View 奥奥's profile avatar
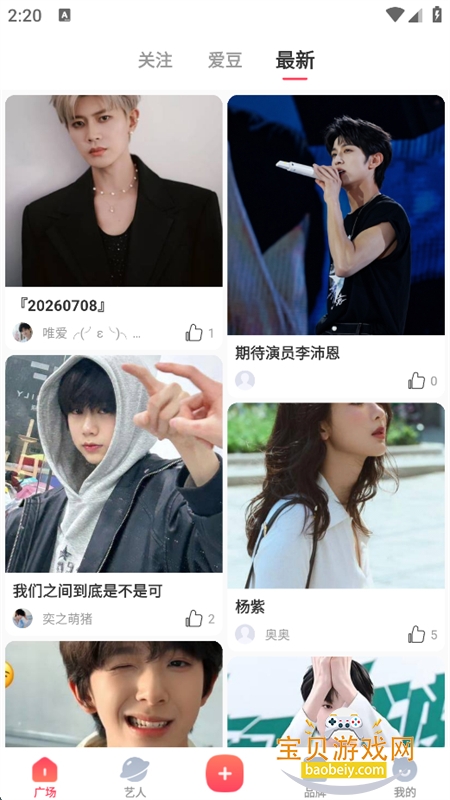 click(245, 634)
